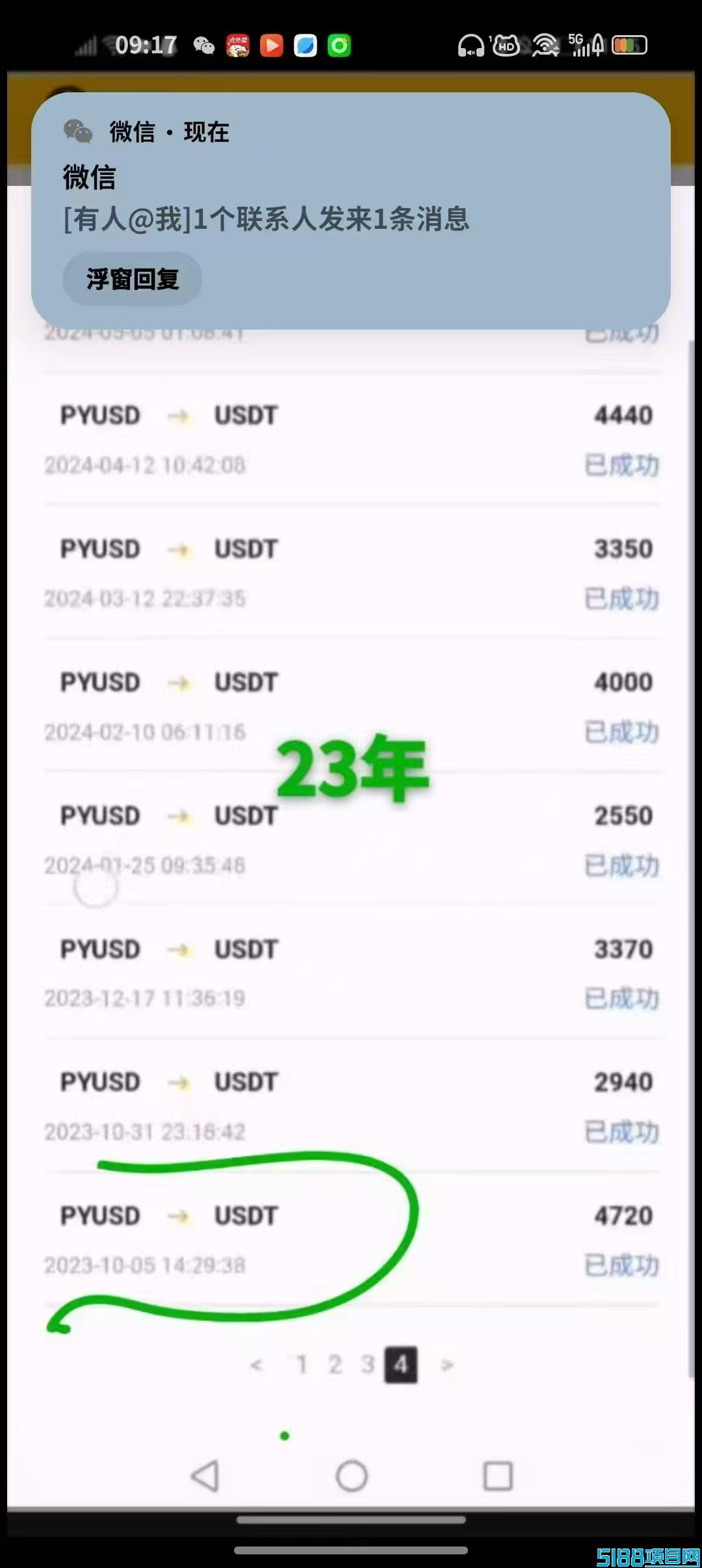Go to page 2 of records
Screen dimensions: 702x1568
(x=335, y=1365)
